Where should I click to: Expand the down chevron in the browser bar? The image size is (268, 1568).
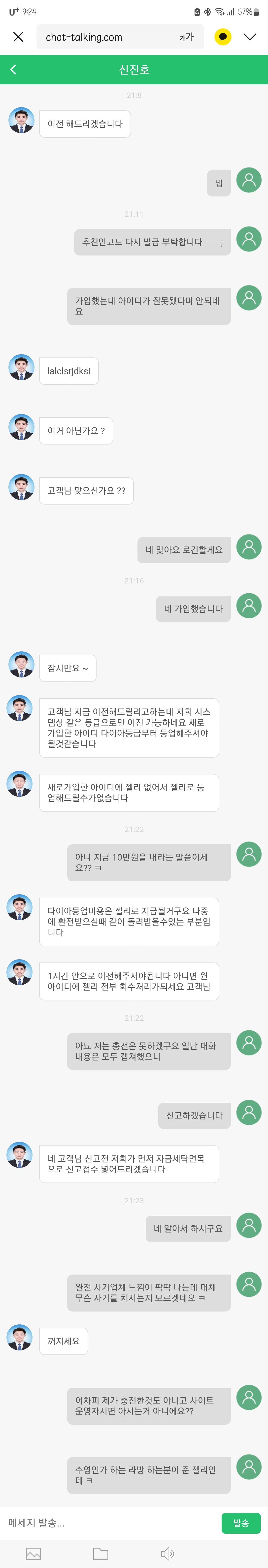click(x=250, y=37)
